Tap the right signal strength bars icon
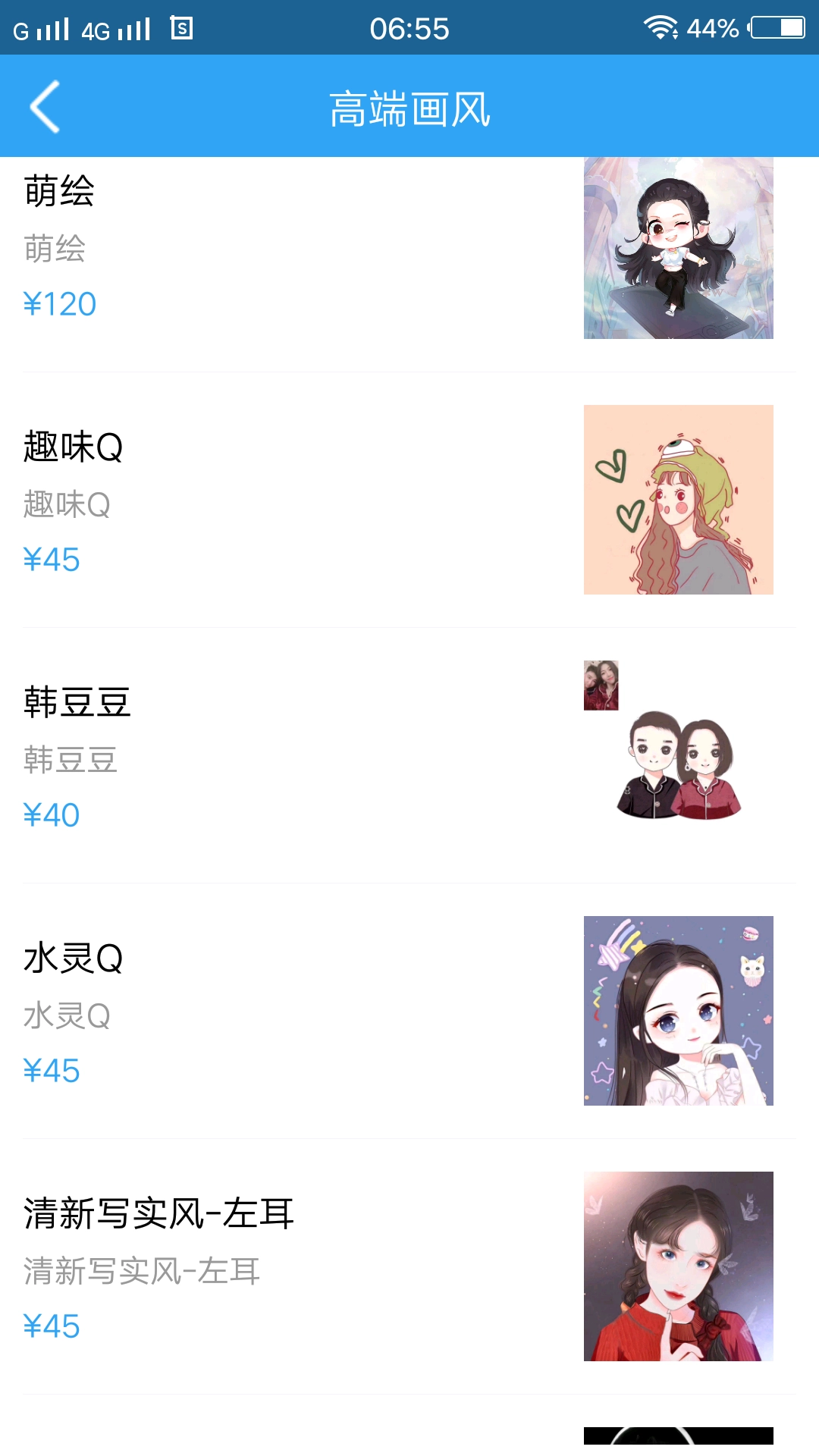The height and width of the screenshot is (1456, 819). [x=133, y=28]
